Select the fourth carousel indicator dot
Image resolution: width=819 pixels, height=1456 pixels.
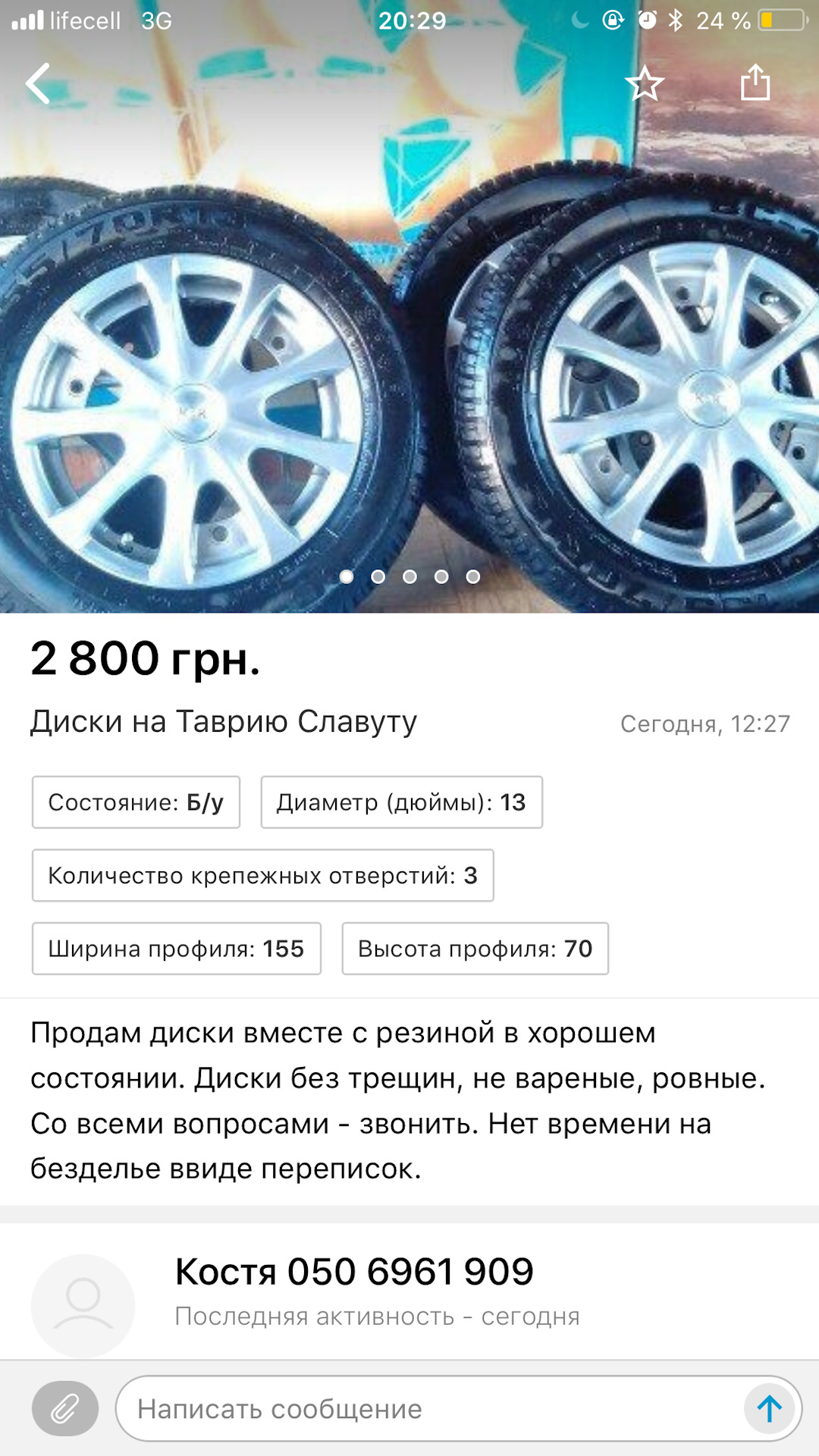point(442,576)
